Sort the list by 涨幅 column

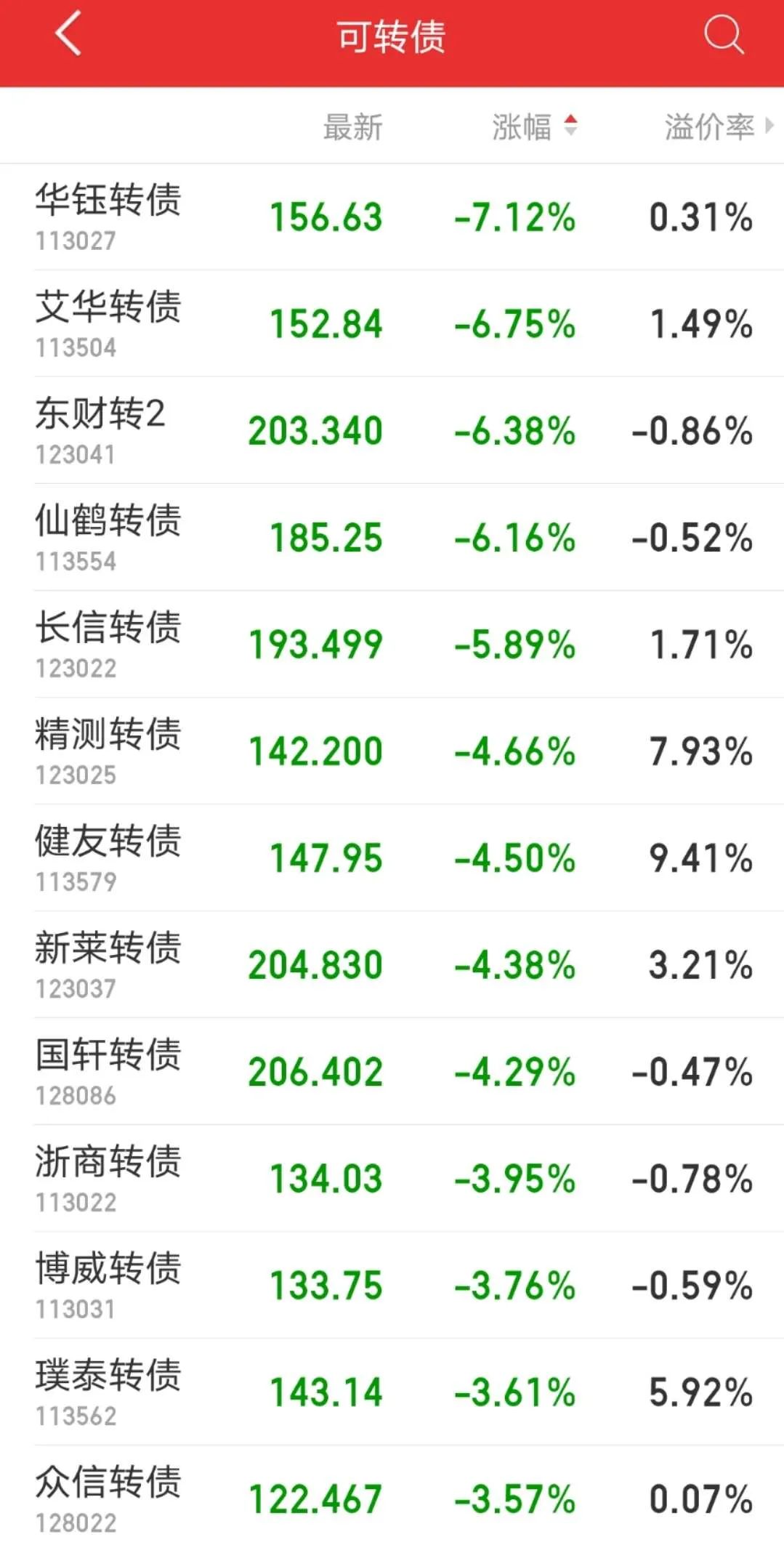point(534,127)
